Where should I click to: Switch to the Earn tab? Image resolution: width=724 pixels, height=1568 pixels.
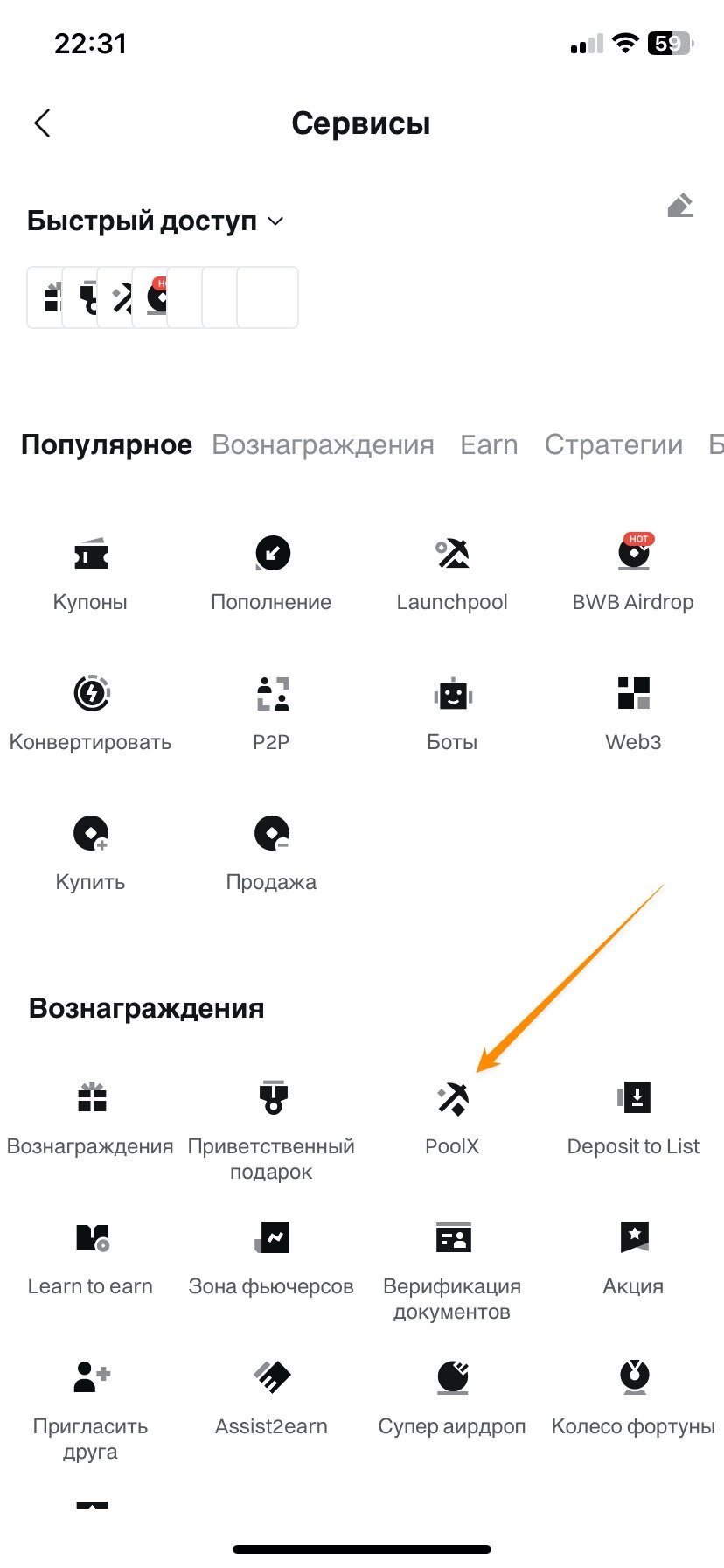(x=489, y=444)
